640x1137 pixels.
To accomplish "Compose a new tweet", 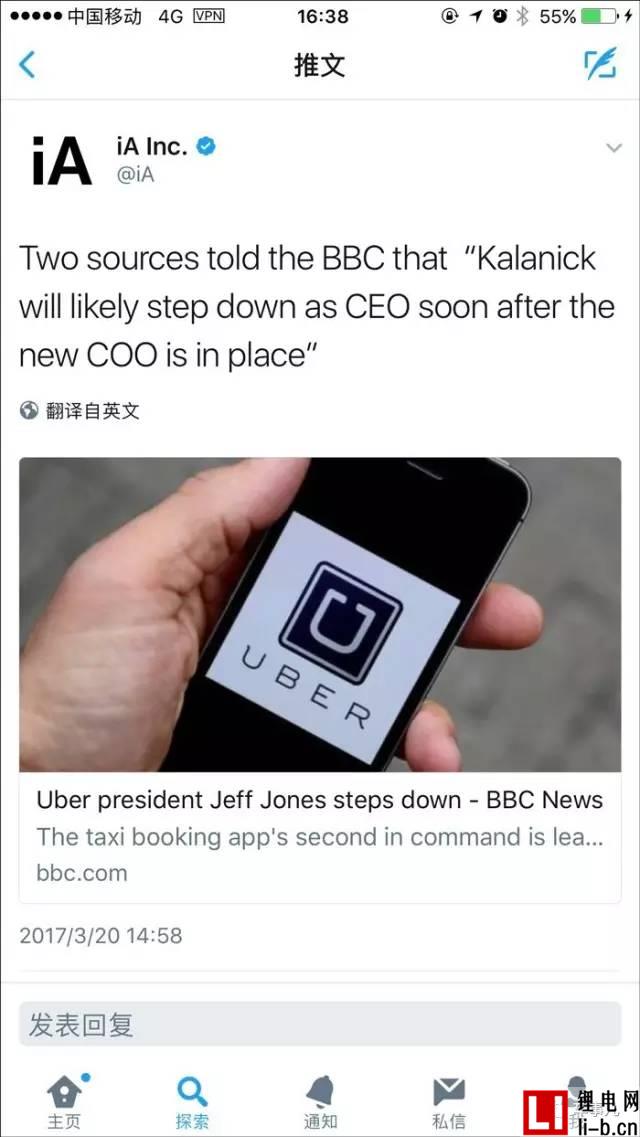I will point(600,65).
